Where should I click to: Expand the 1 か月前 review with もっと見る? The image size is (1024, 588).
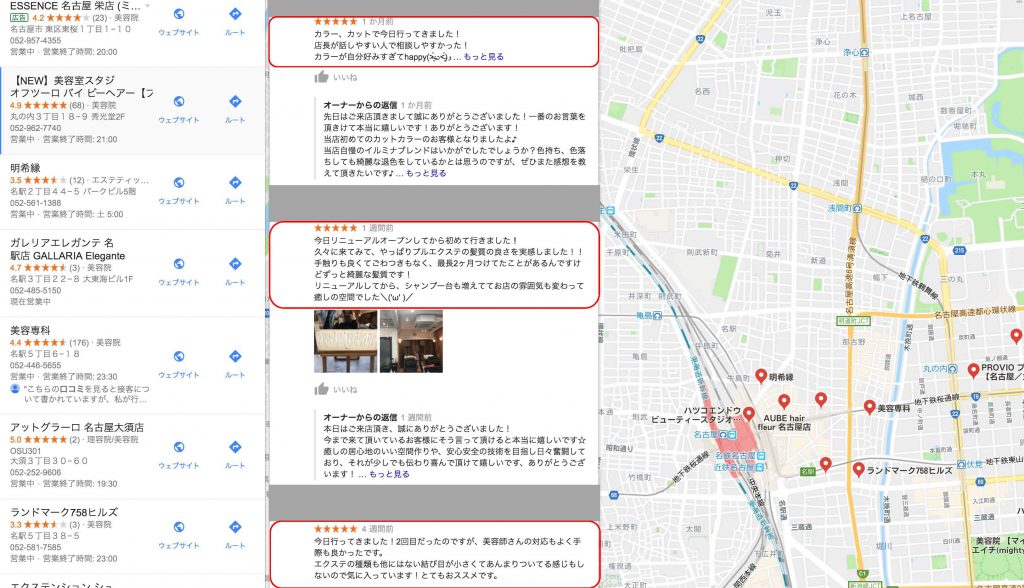click(483, 57)
